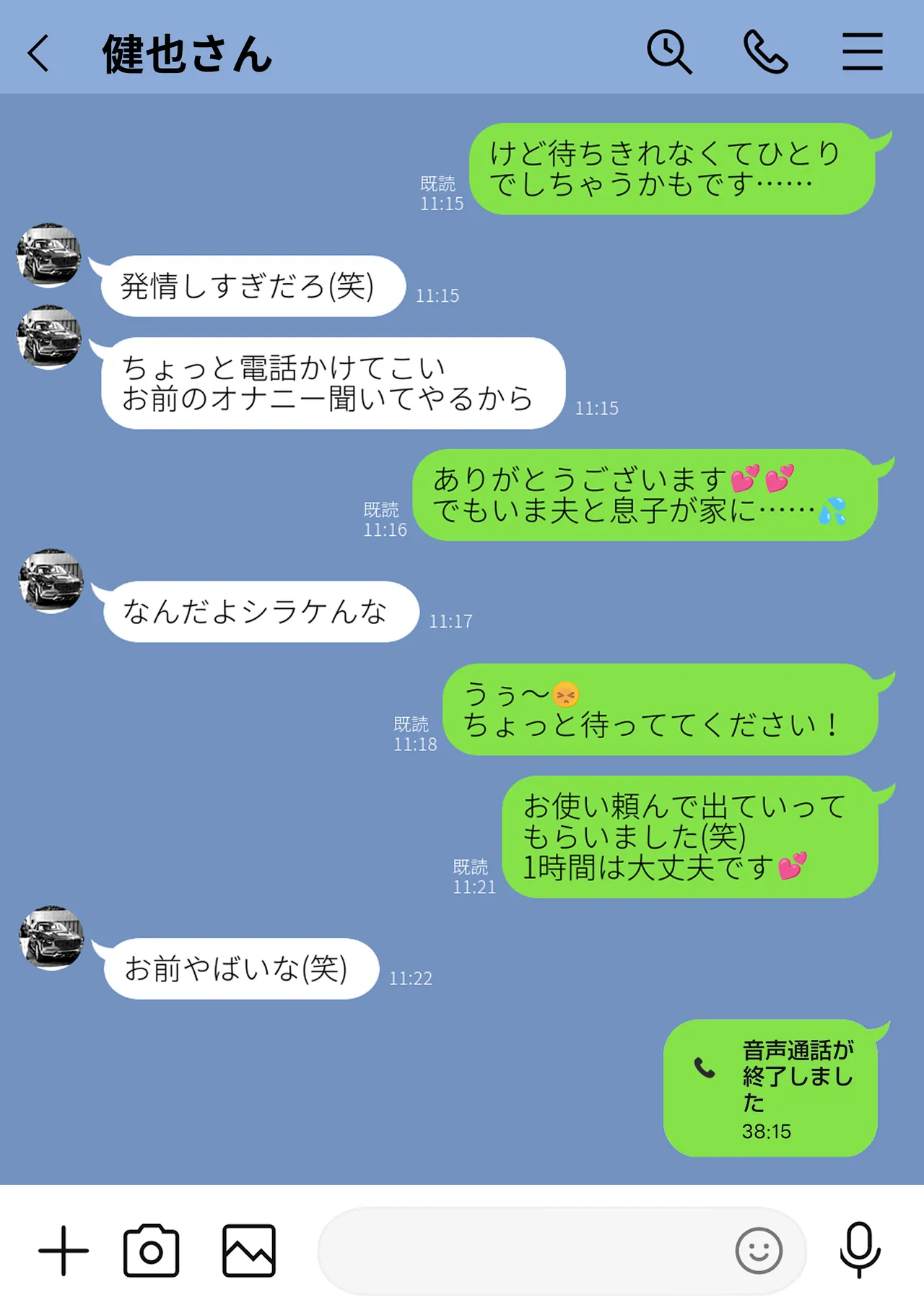Record a voice message with the microphone
The image size is (924, 1305).
(860, 1250)
